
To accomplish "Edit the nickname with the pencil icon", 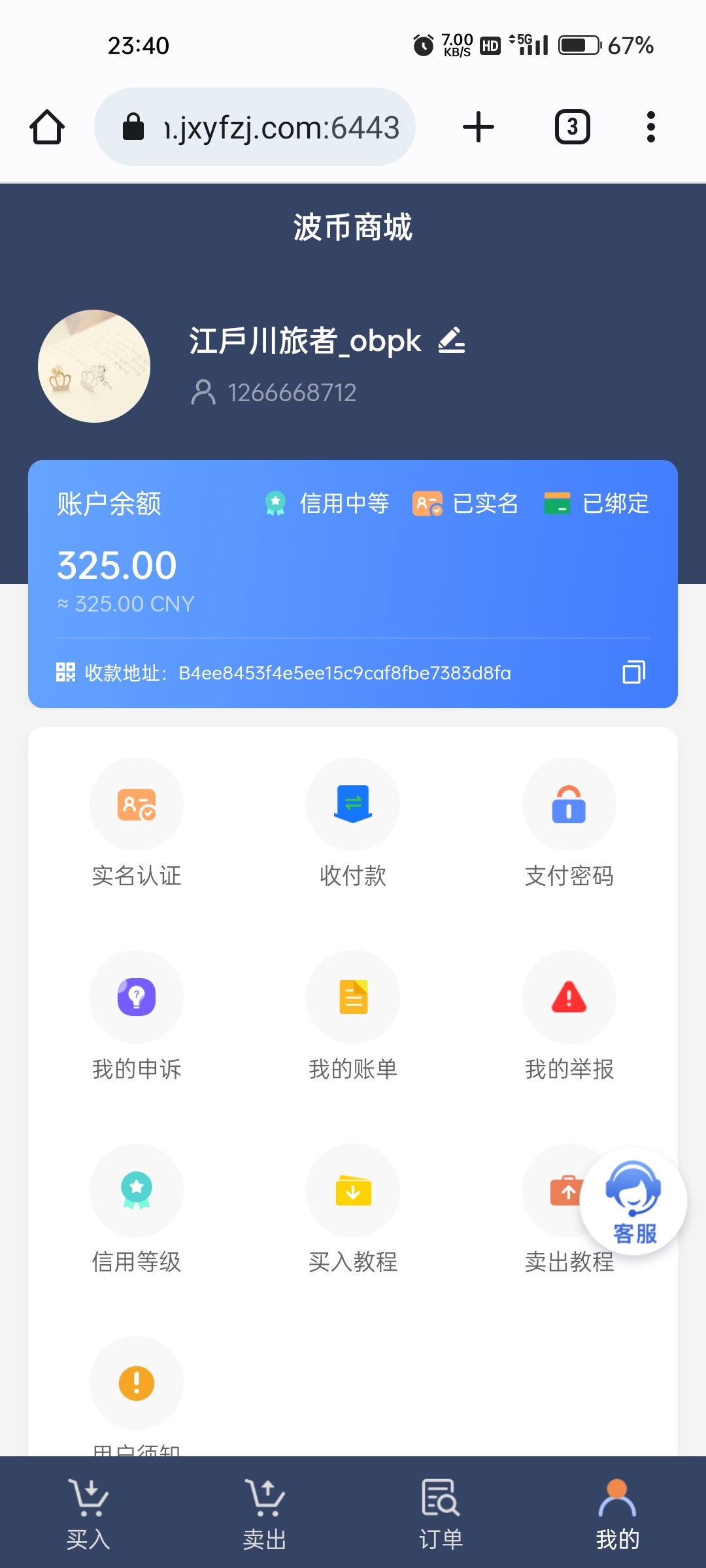I will (451, 340).
